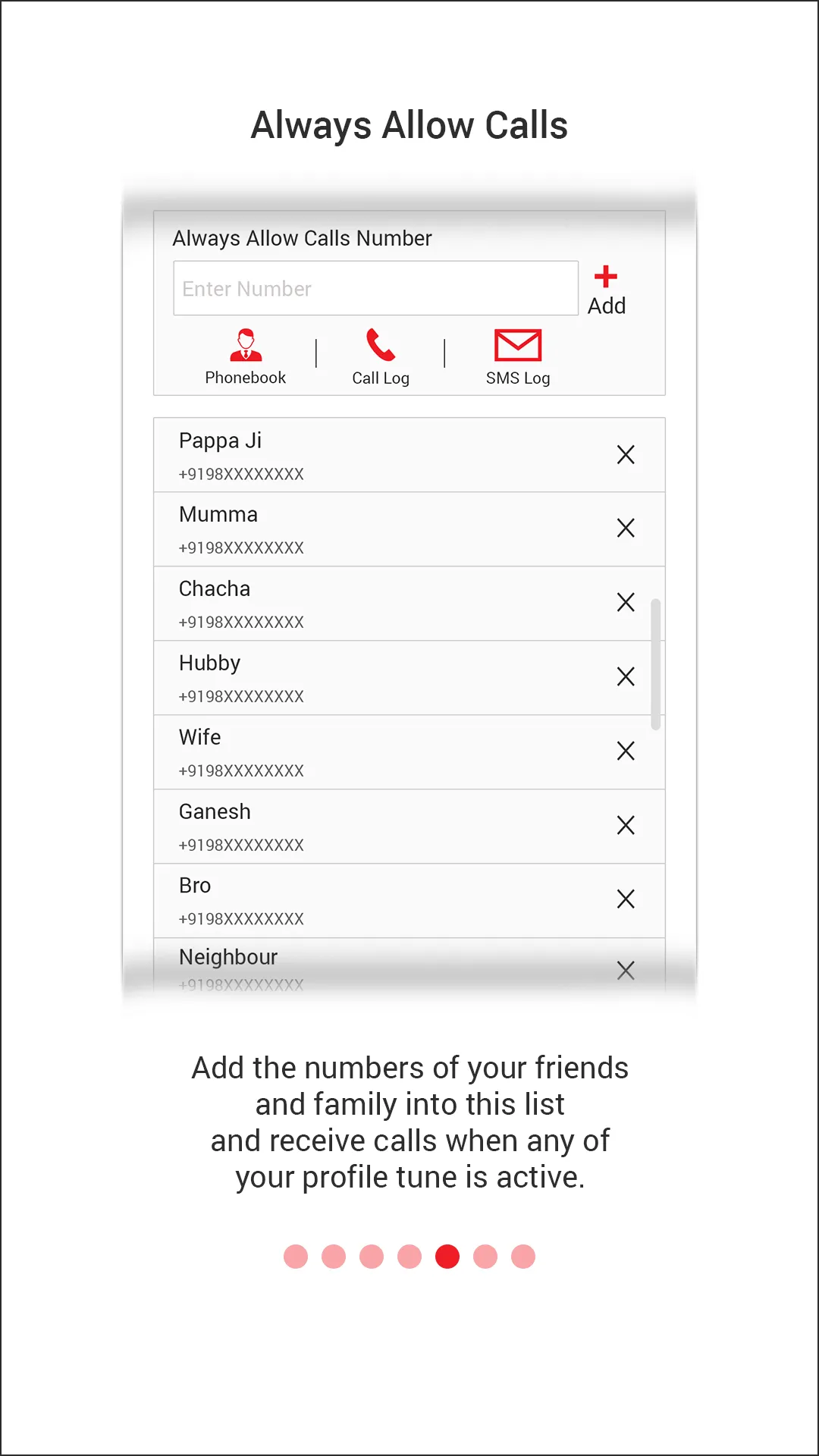This screenshot has height=1456, width=819.
Task: Jump to the first page indicator dot
Action: coord(296,1257)
